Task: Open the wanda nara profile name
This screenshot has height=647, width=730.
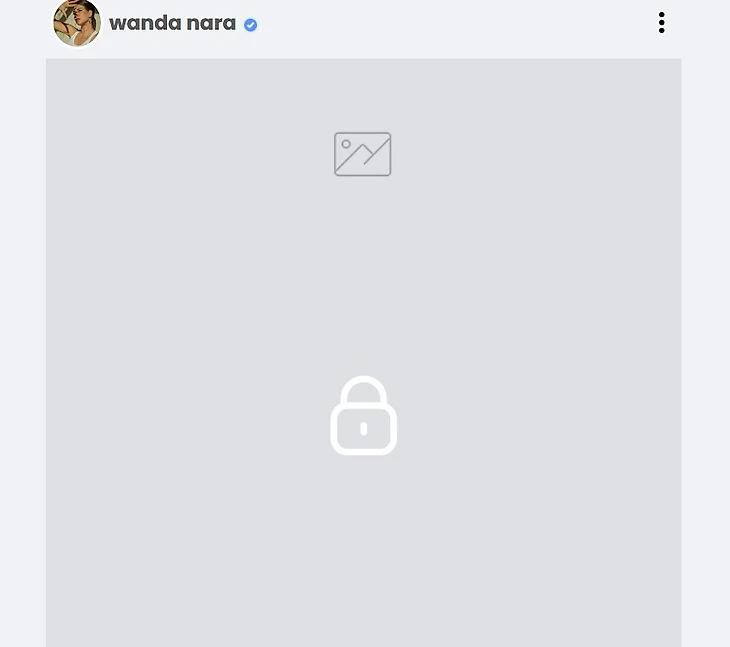Action: (172, 23)
